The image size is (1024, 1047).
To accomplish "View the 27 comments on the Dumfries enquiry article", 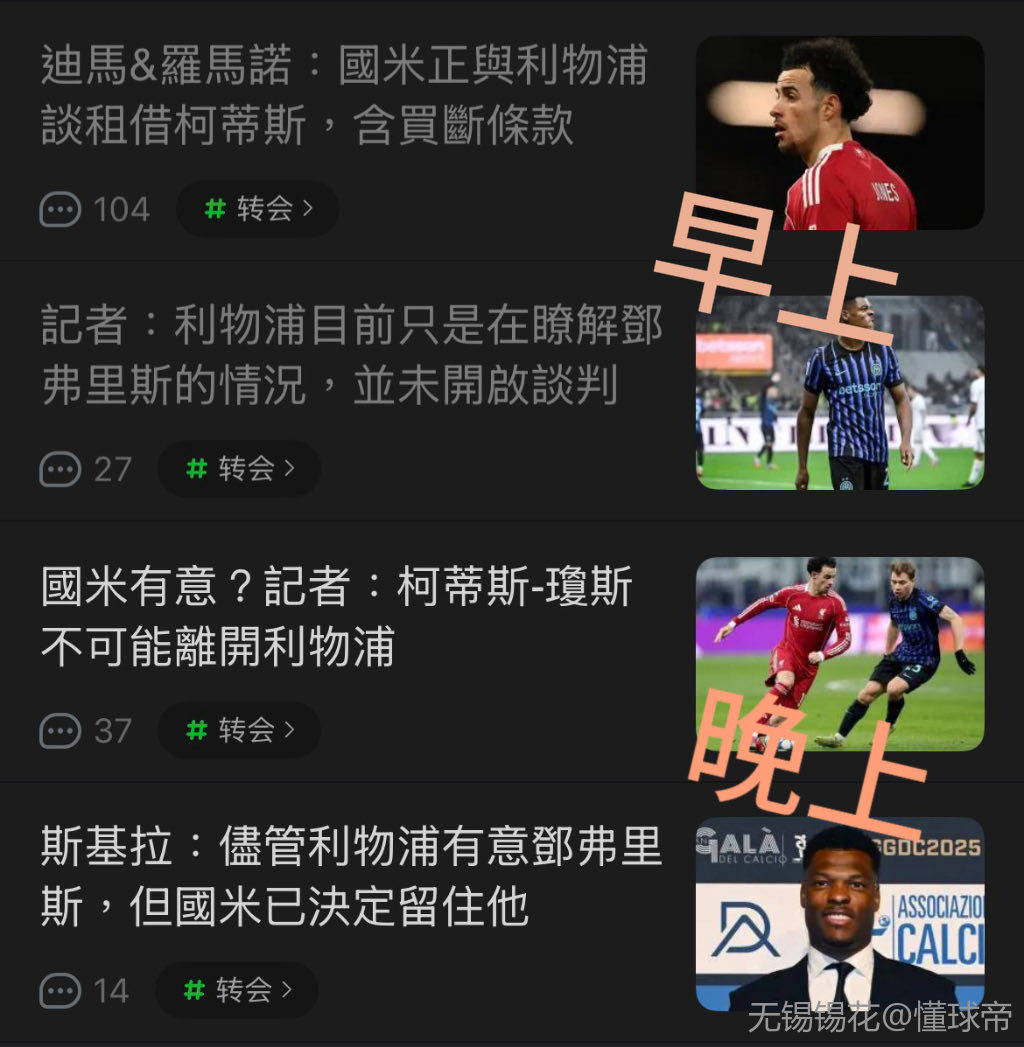I will coord(86,470).
